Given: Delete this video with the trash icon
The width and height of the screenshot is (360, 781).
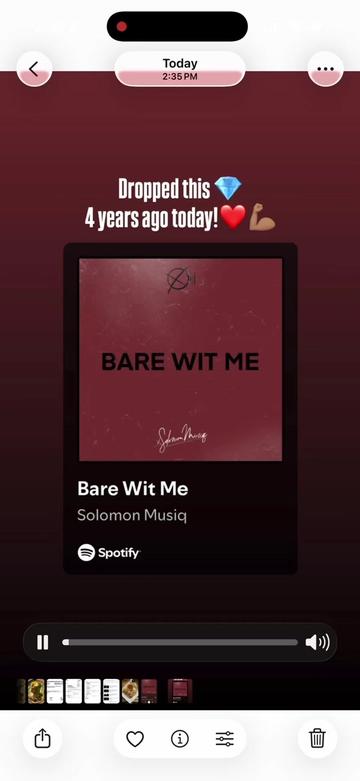Looking at the screenshot, I should [317, 738].
